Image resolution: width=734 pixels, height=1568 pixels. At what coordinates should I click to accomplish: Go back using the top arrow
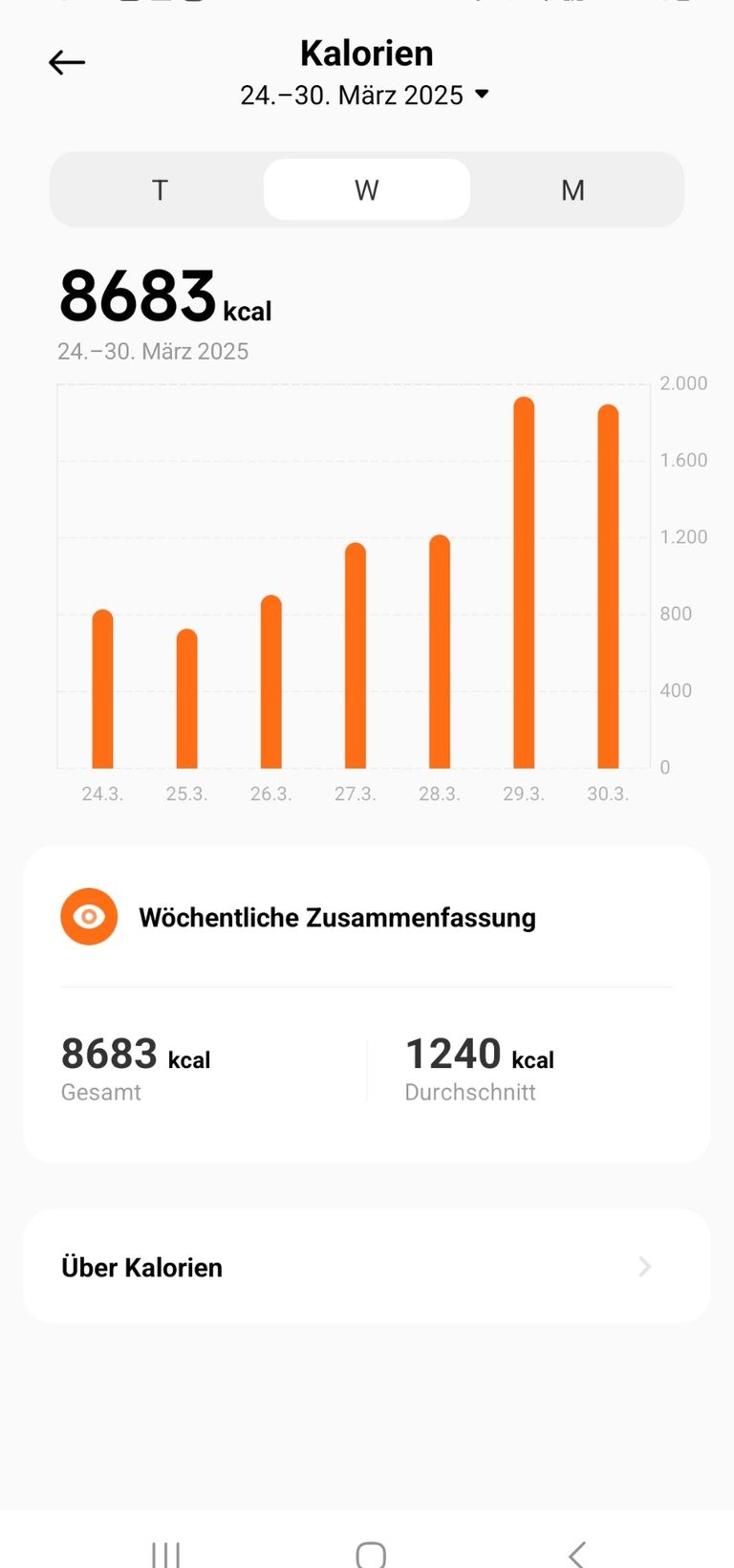pyautogui.click(x=67, y=63)
